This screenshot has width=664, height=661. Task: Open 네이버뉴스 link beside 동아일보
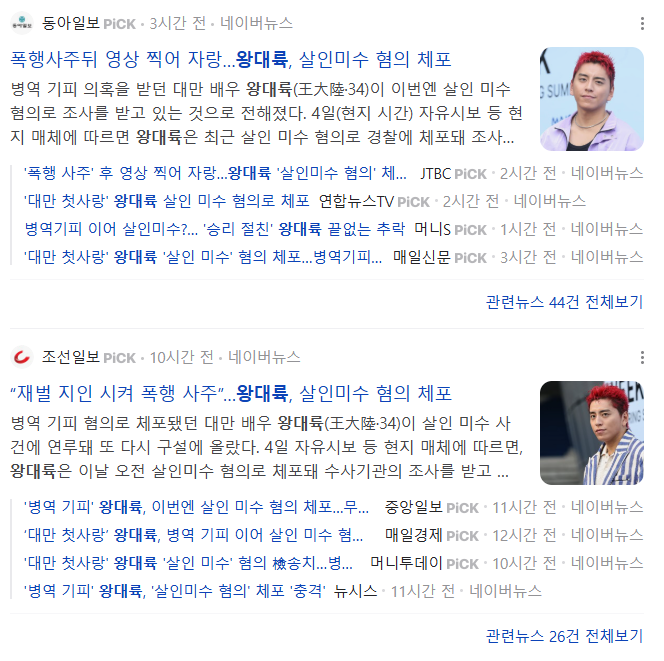click(257, 22)
